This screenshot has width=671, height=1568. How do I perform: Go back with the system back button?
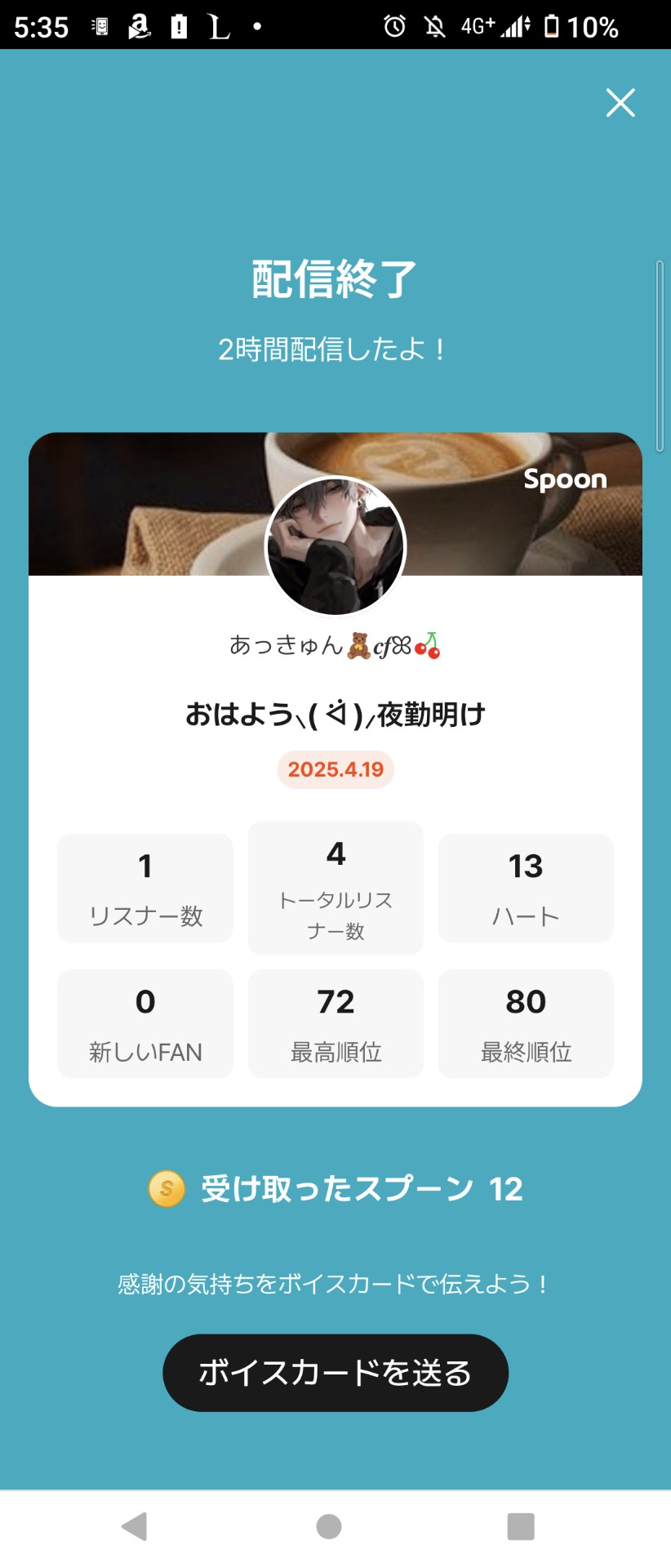pyautogui.click(x=135, y=1526)
